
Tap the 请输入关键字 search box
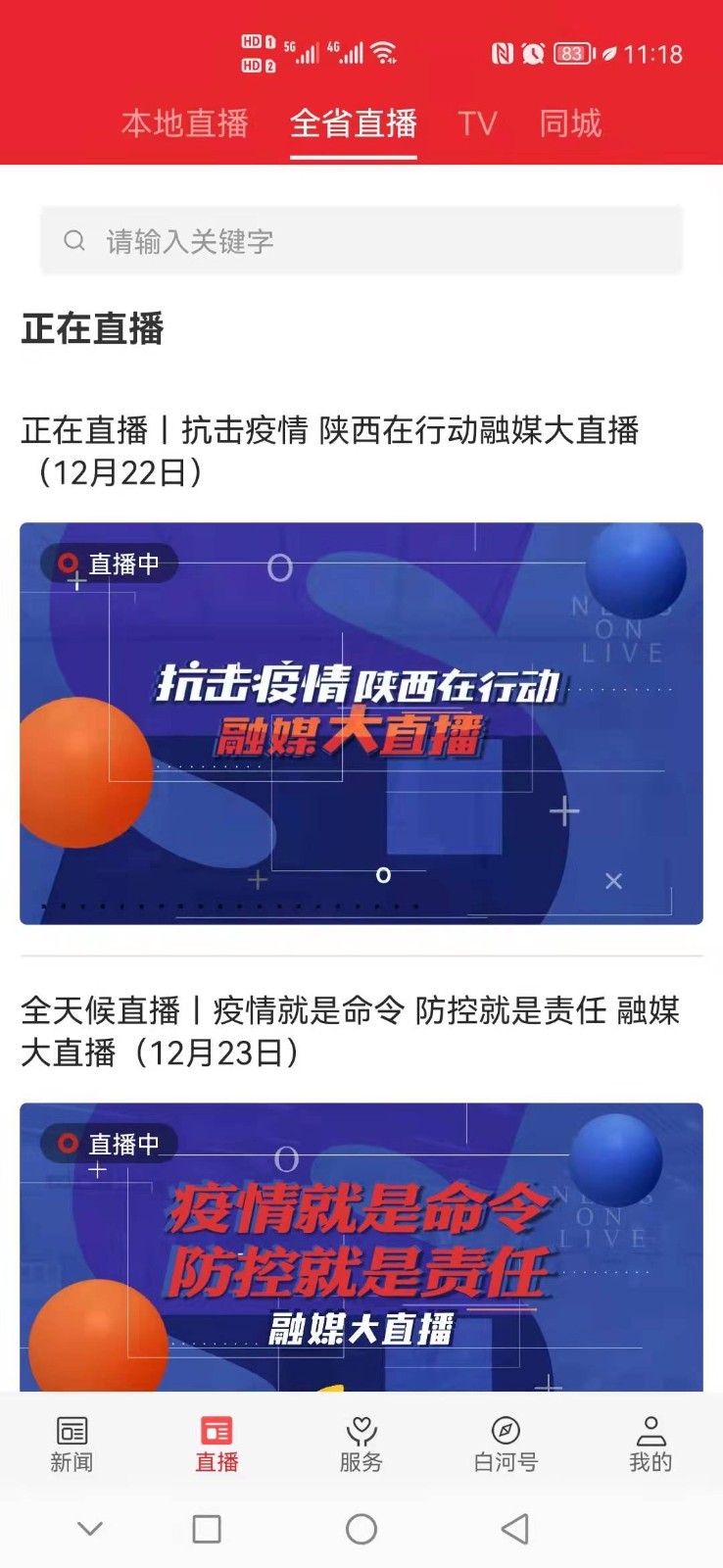(x=361, y=241)
